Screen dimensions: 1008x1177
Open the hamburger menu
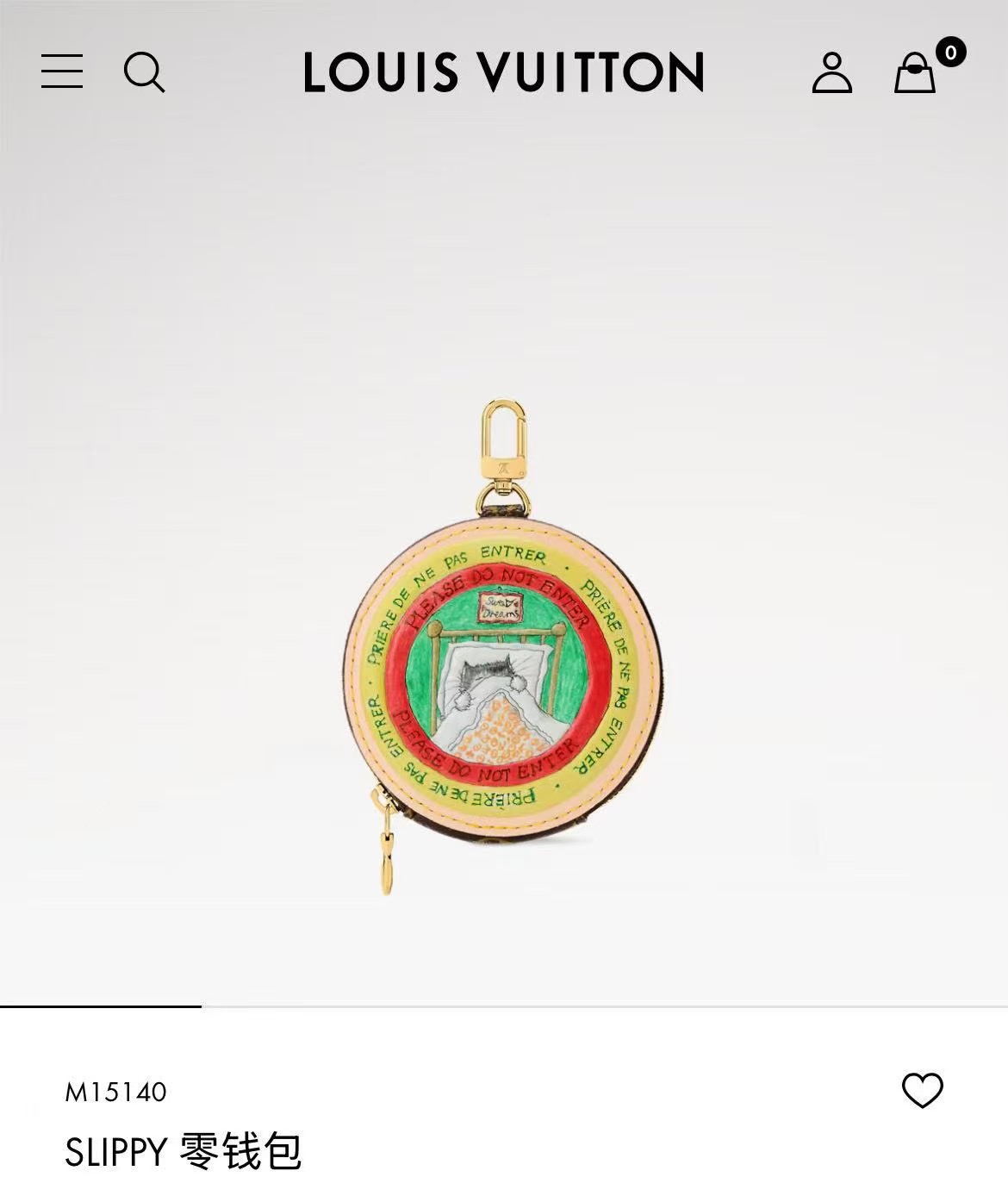[62, 72]
